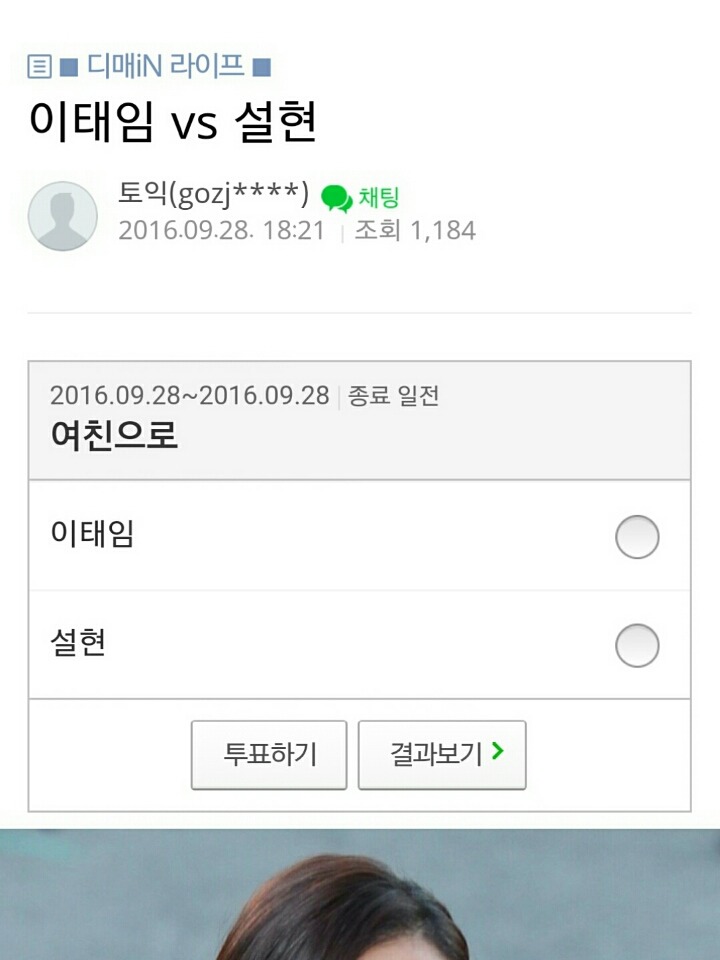This screenshot has height=960, width=720.
Task: Open the photo below the poll
Action: tap(360, 895)
